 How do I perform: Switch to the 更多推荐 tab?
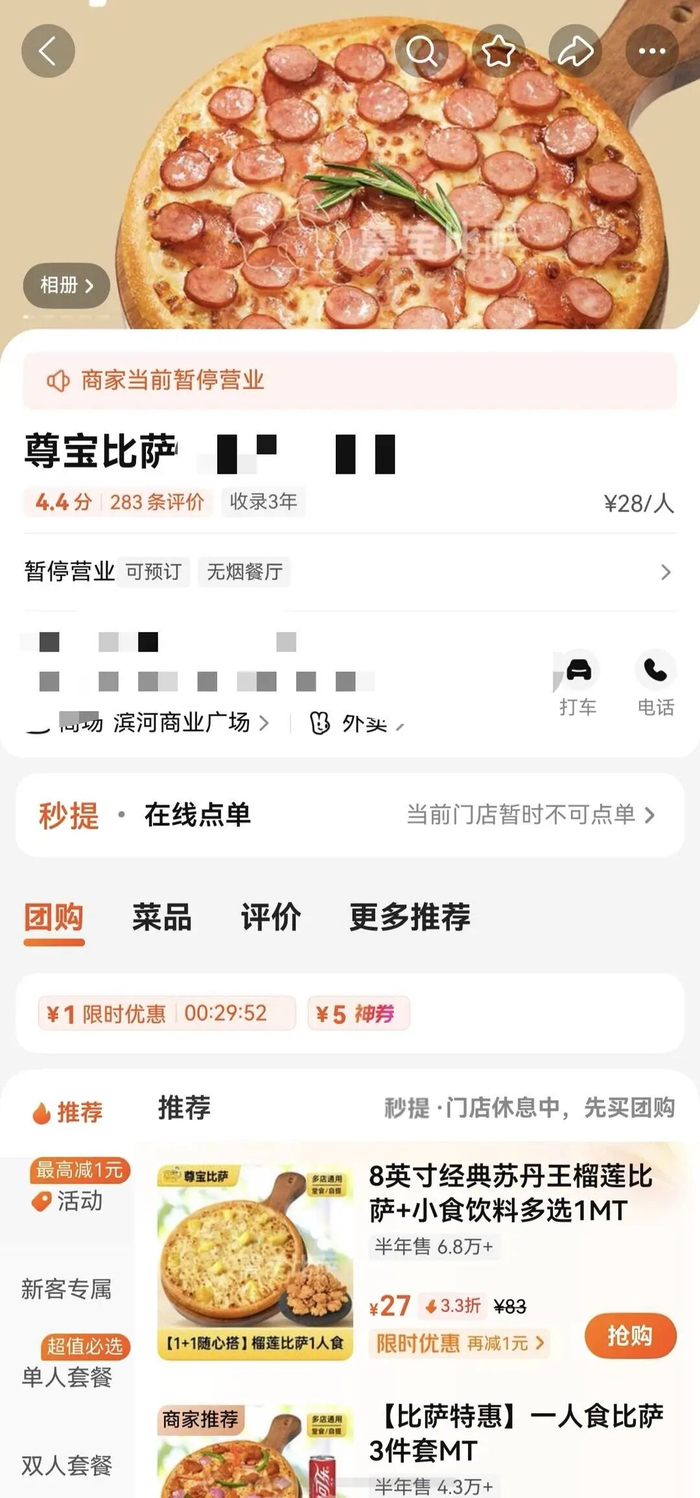[x=410, y=917]
